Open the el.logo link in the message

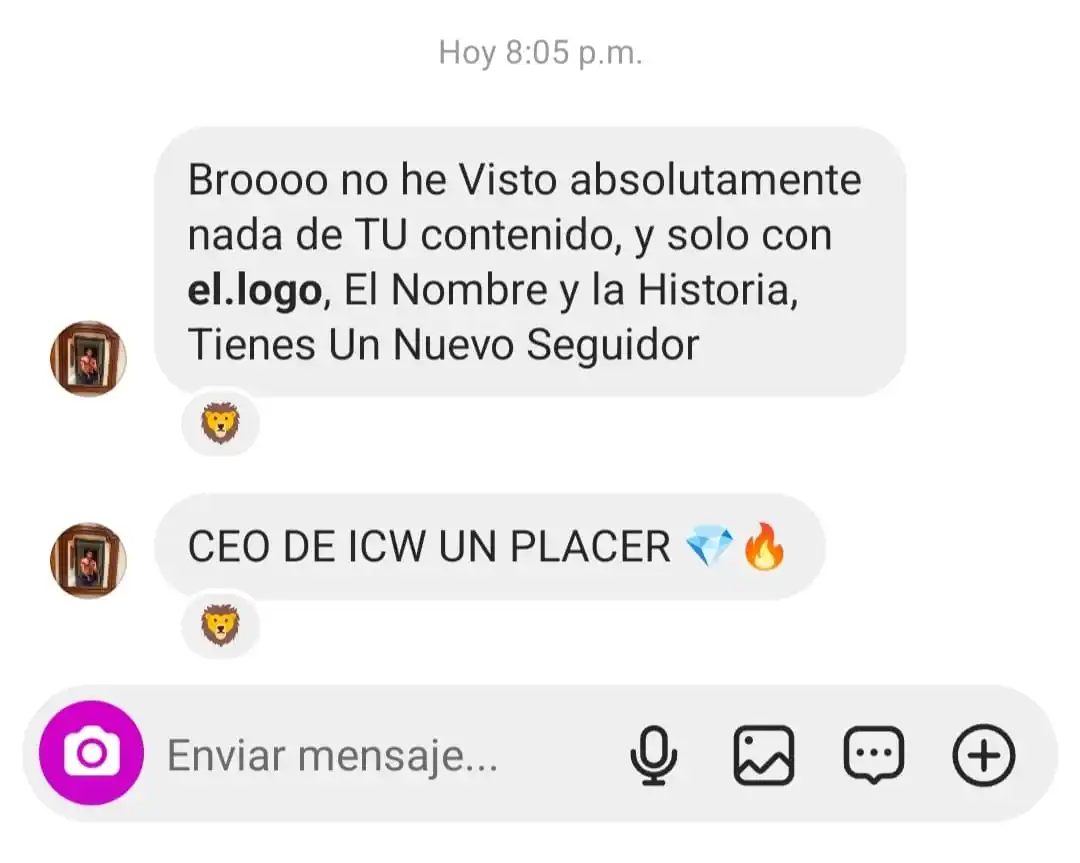255,291
